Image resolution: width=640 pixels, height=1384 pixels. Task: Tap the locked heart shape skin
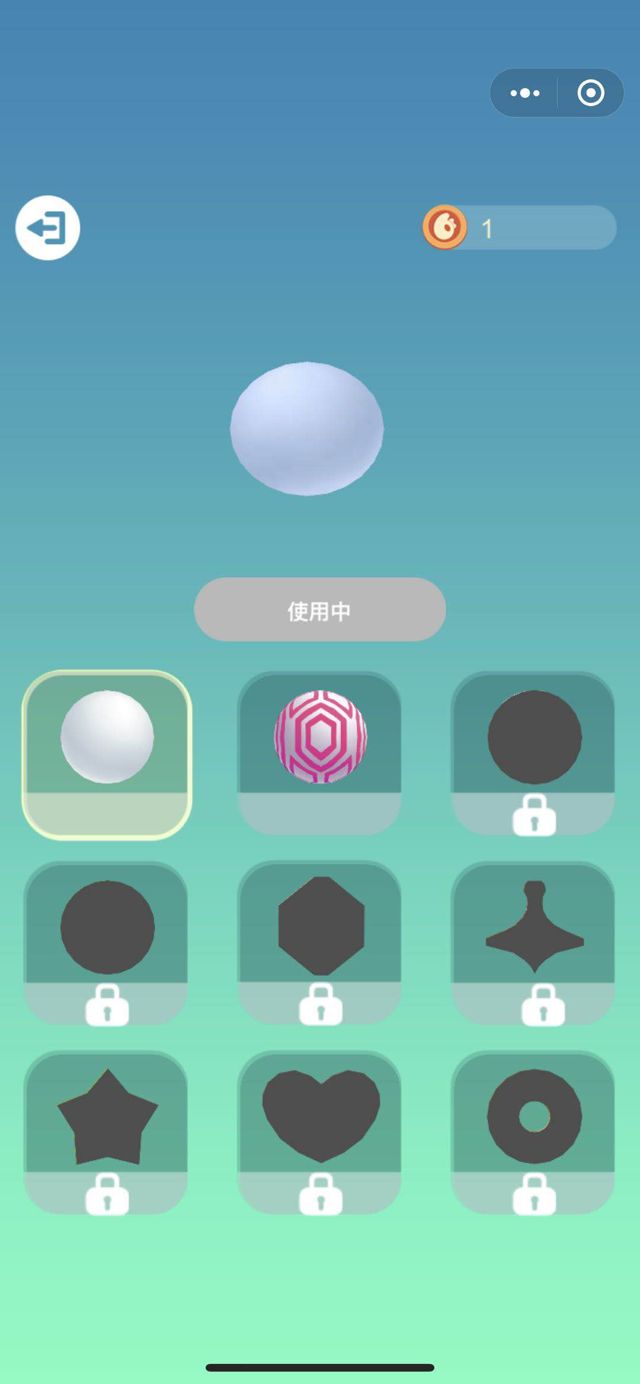coord(320,1130)
